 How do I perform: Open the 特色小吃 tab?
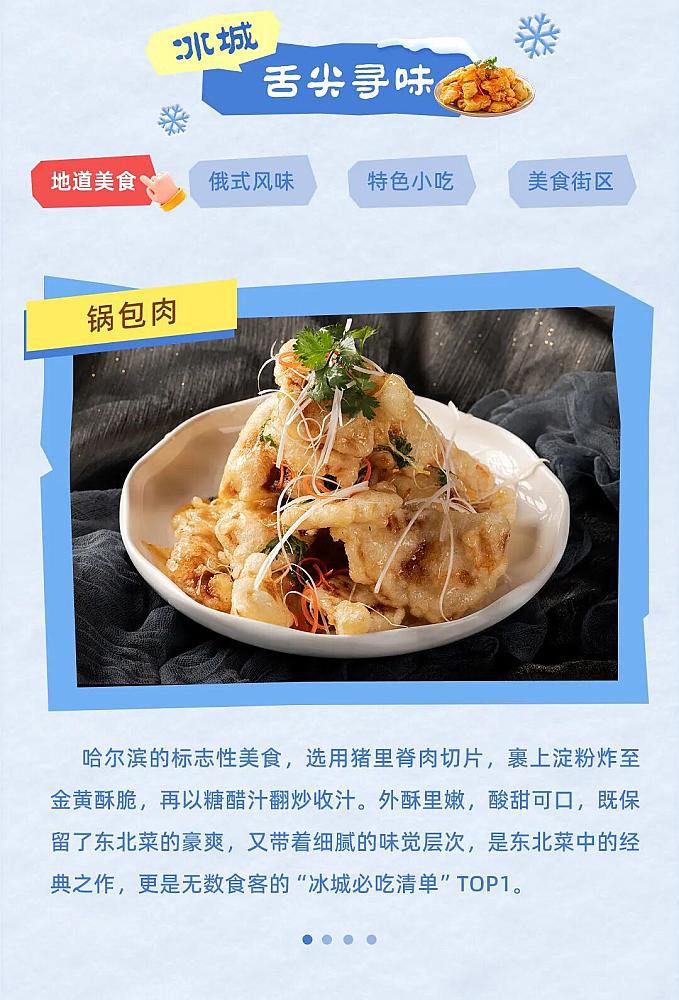410,182
